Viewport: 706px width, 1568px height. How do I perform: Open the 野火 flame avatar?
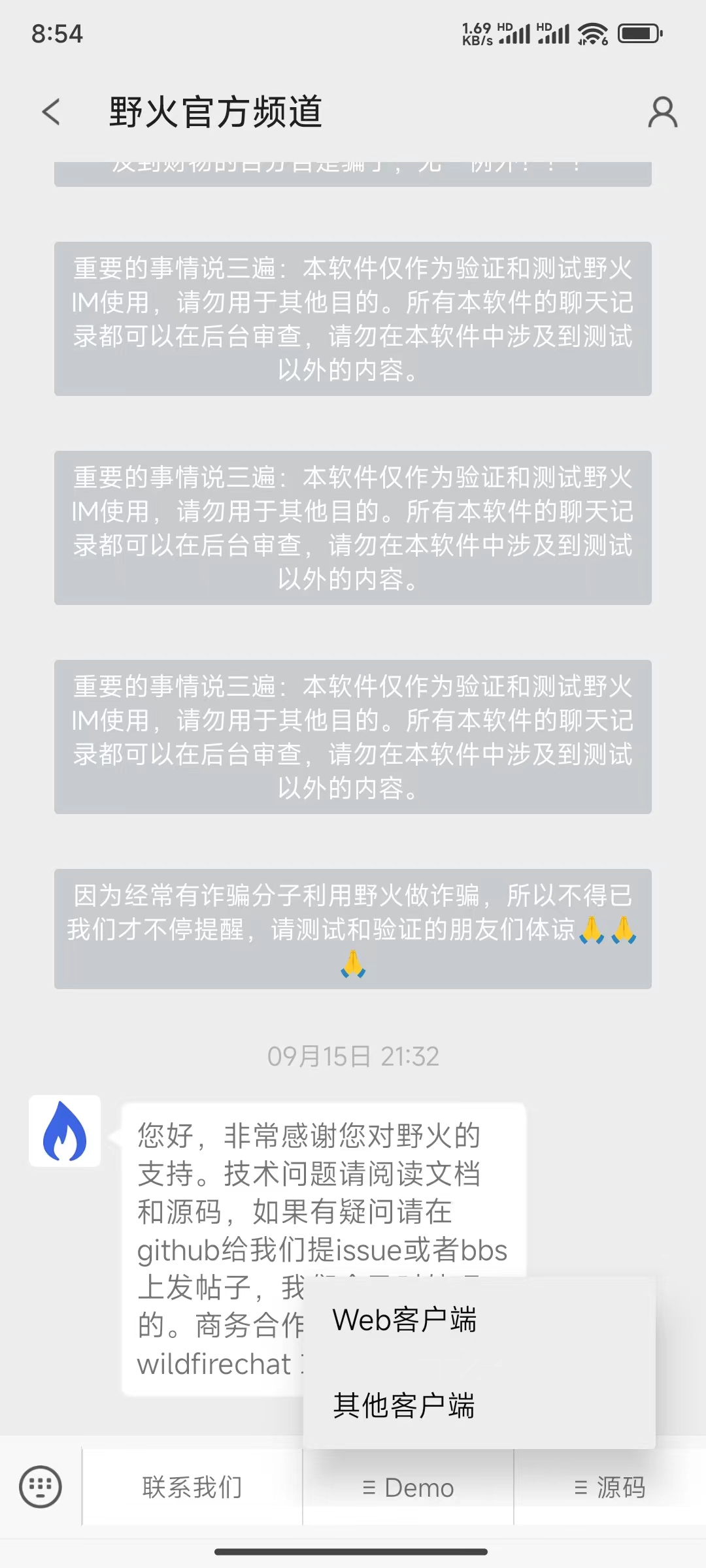pyautogui.click(x=65, y=1131)
